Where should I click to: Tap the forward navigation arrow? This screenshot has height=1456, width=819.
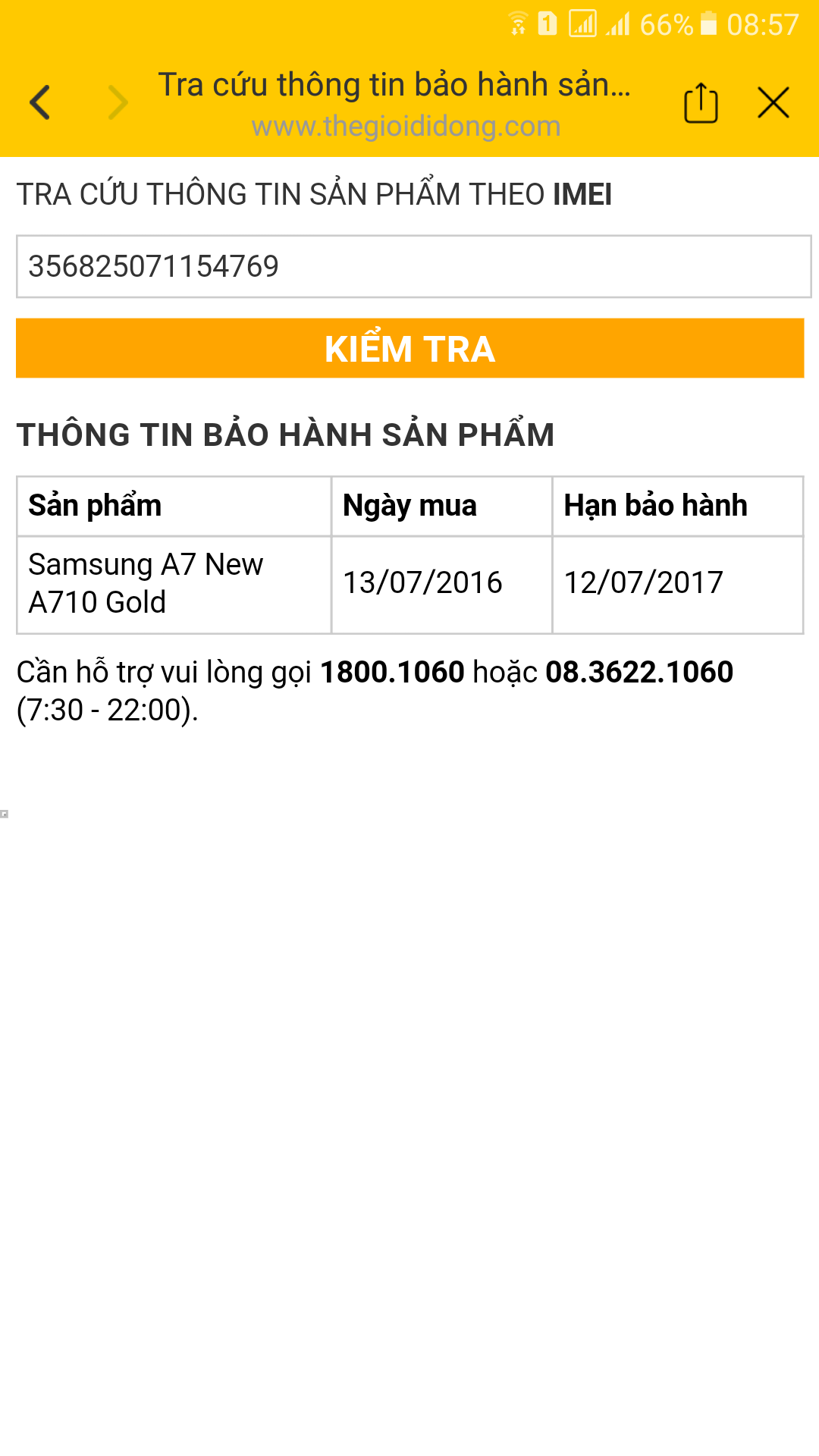(x=118, y=101)
